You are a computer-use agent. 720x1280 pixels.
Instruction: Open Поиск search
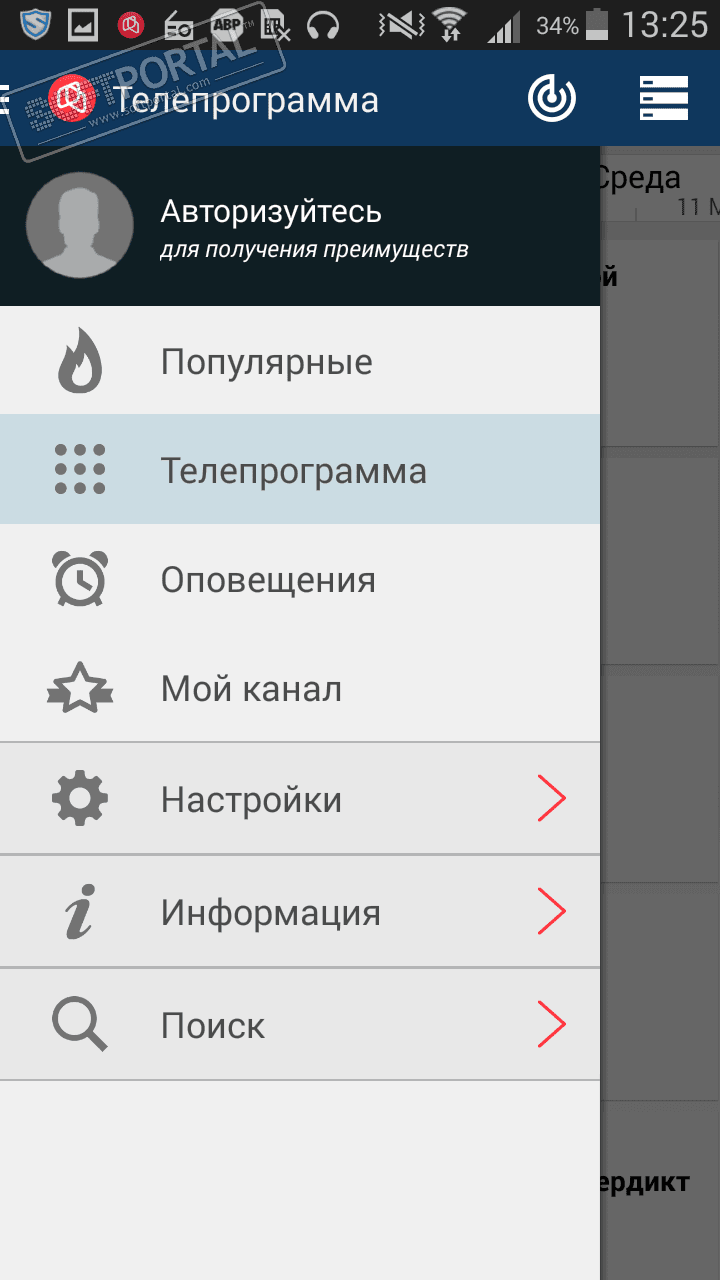tap(300, 1025)
